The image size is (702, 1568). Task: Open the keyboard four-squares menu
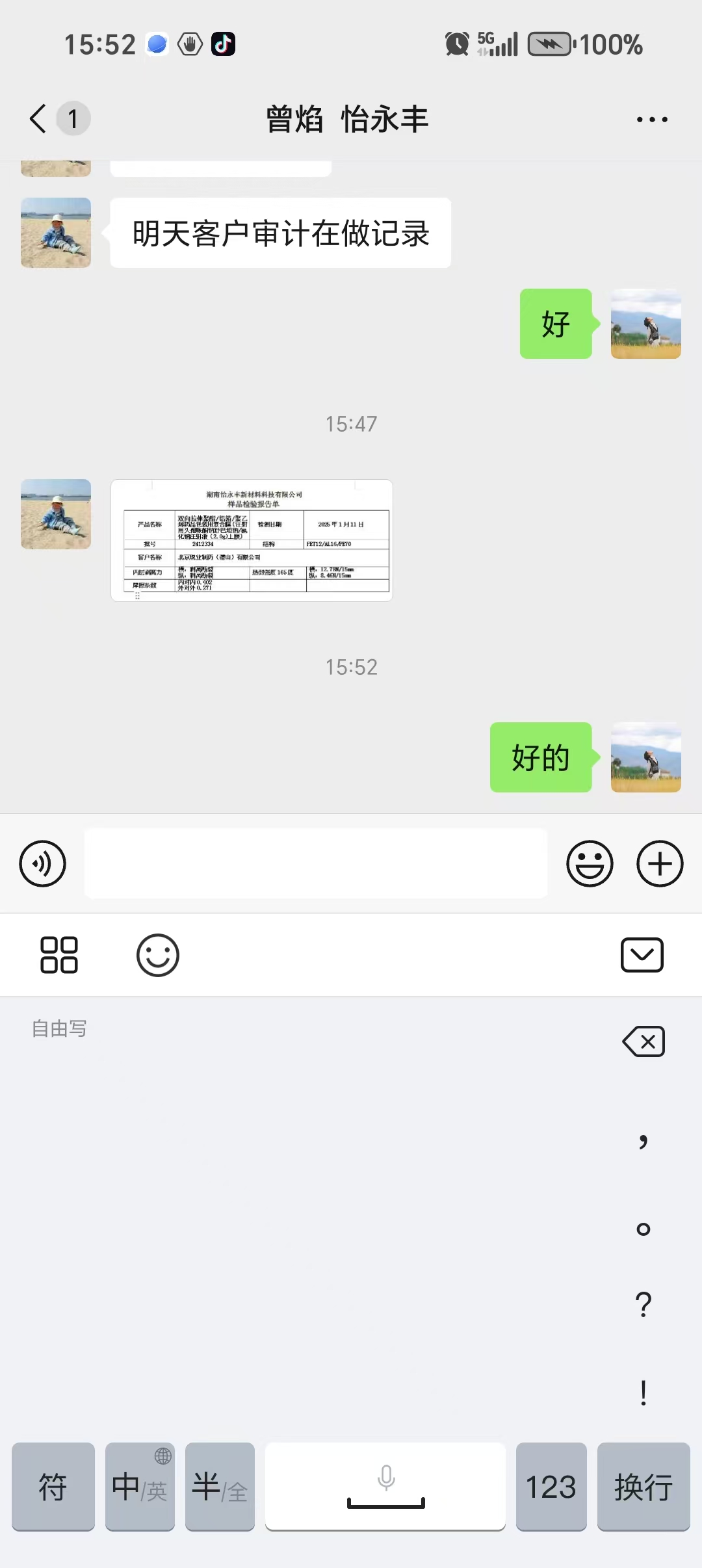[59, 955]
